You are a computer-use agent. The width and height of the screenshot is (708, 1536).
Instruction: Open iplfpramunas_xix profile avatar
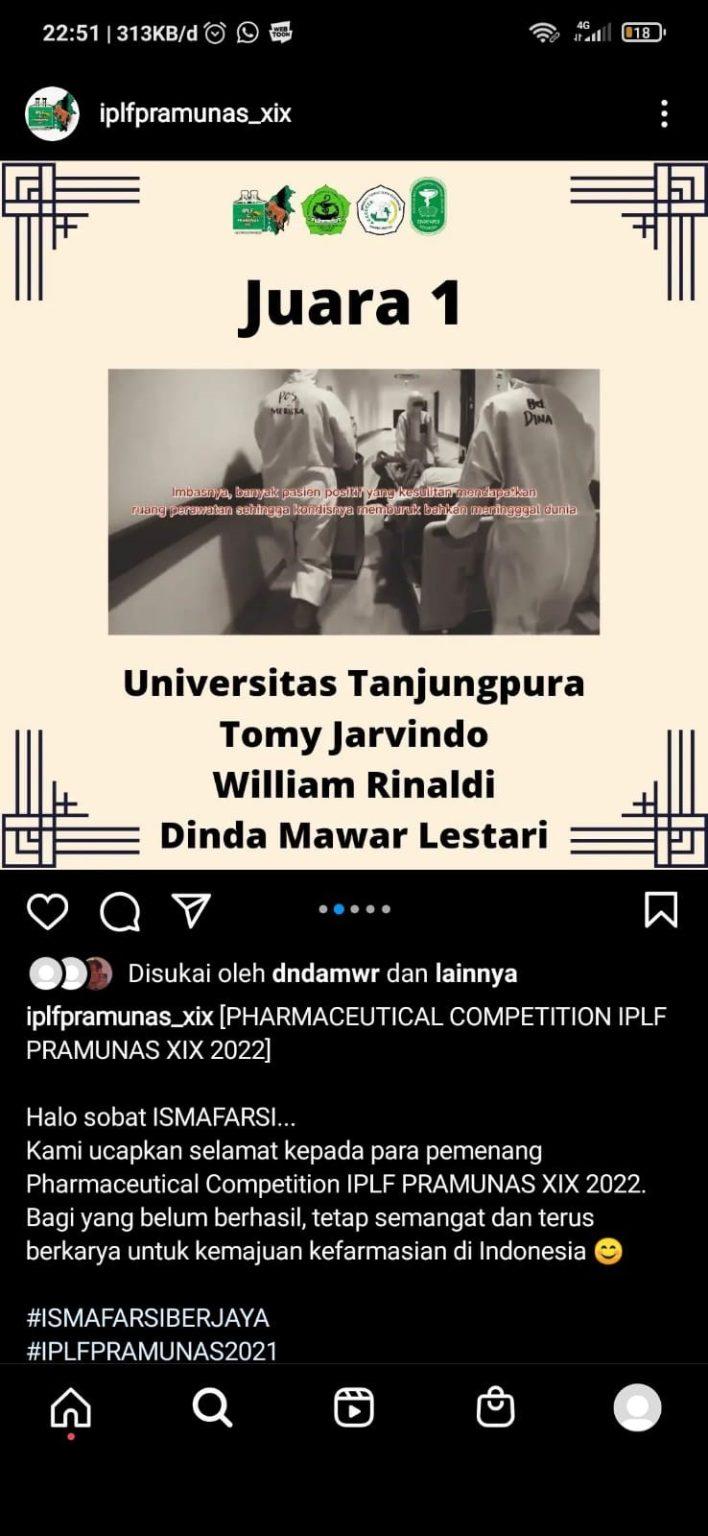(52, 114)
